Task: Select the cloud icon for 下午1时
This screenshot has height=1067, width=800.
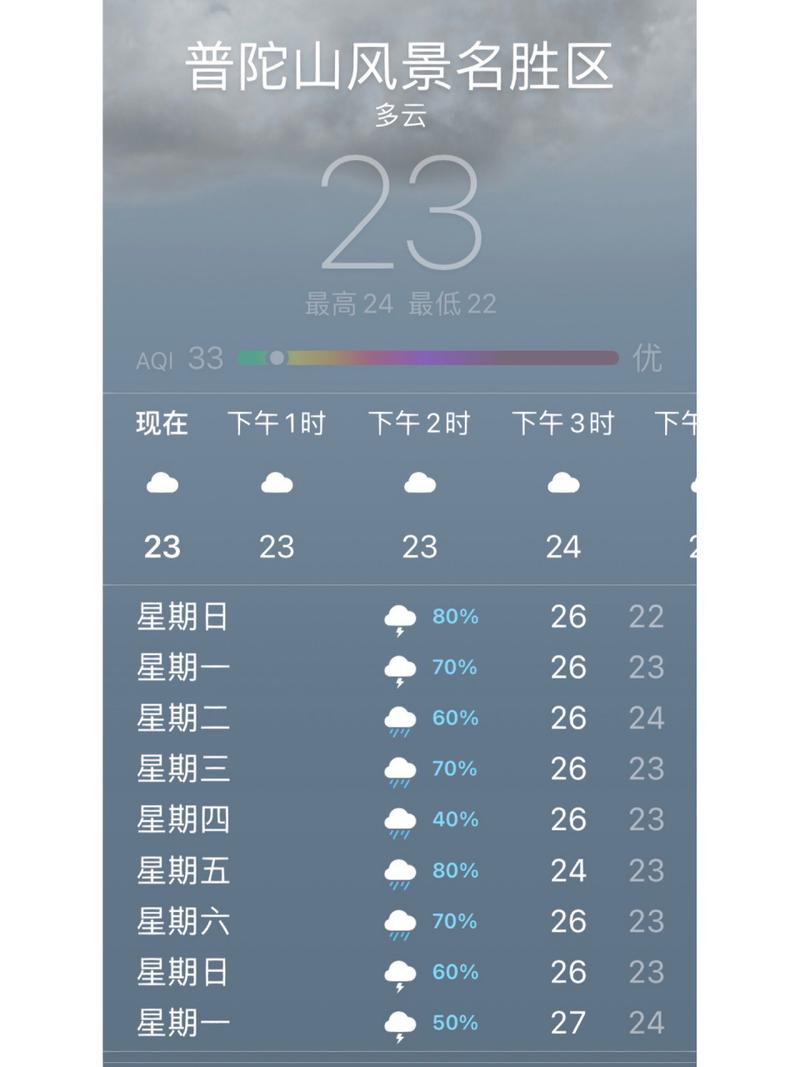Action: pos(277,484)
